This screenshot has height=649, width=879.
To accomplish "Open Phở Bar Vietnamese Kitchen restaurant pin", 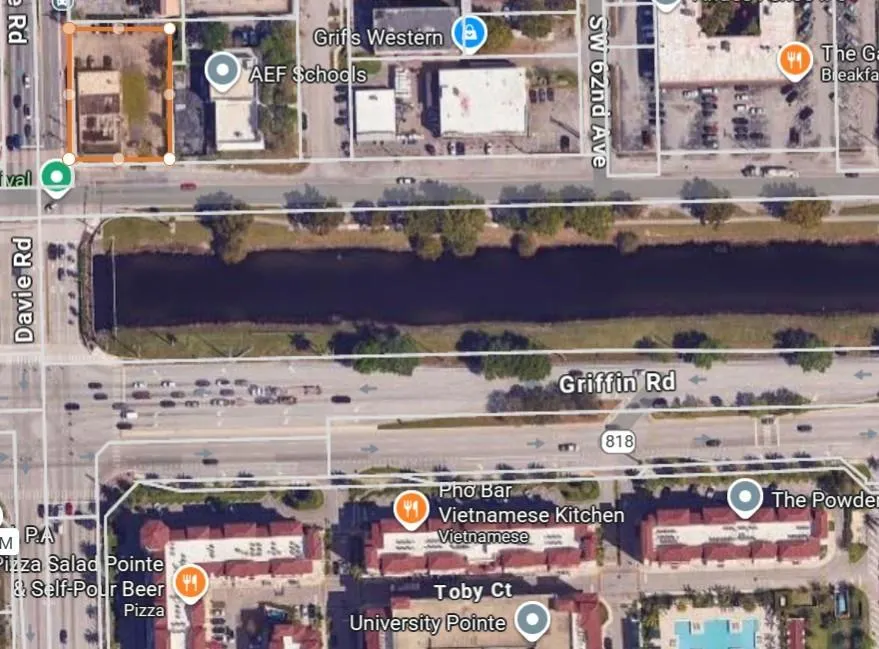I will click(x=410, y=509).
